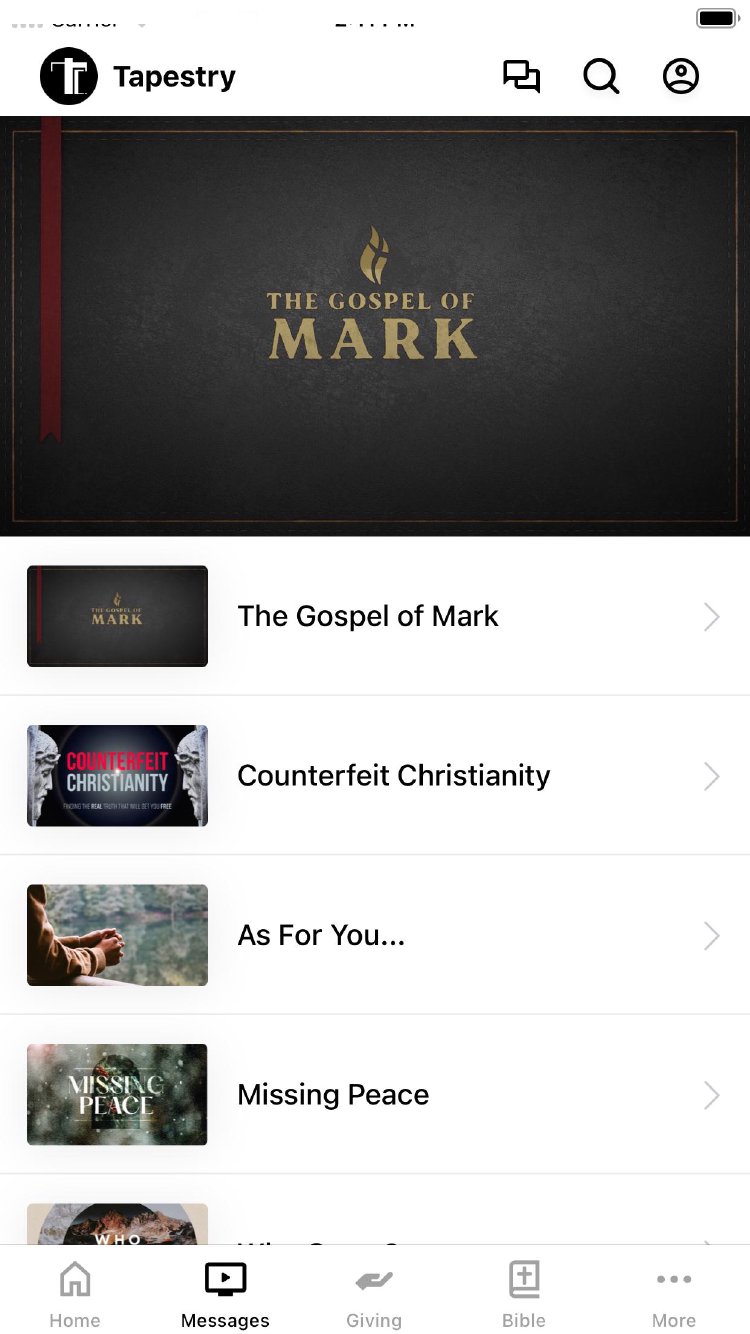The width and height of the screenshot is (750, 1334).
Task: Go to the Giving tab
Action: (374, 1294)
